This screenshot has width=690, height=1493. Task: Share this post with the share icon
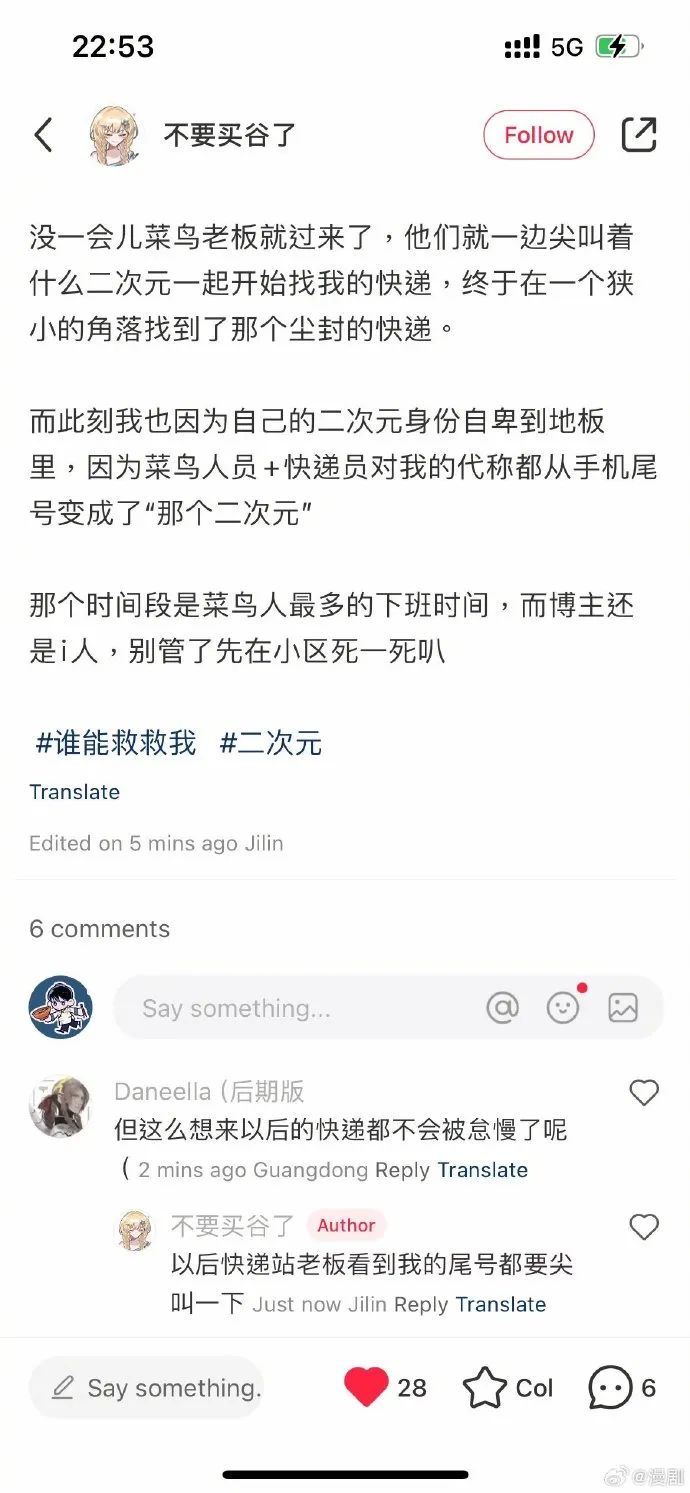pos(639,135)
